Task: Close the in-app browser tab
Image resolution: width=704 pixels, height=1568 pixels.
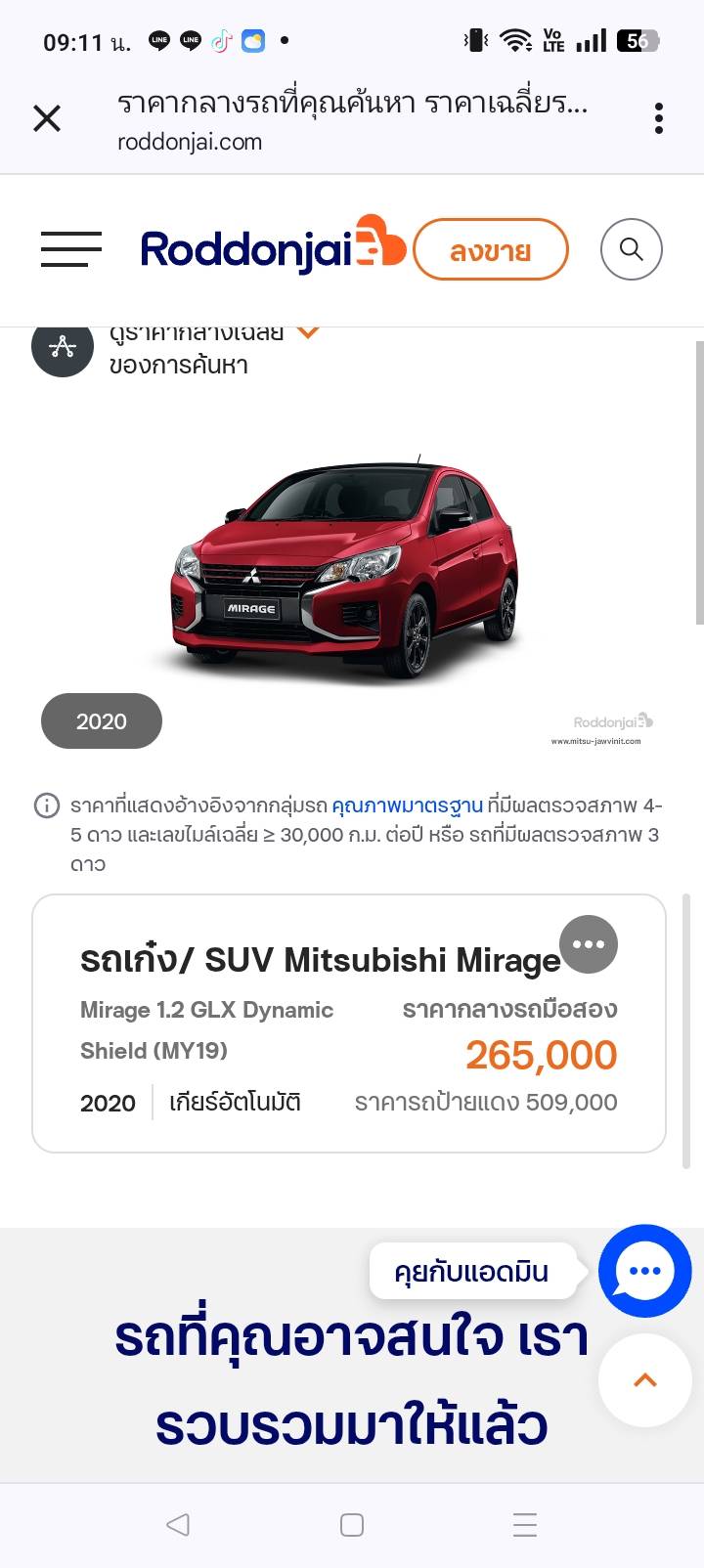Action: point(47,119)
